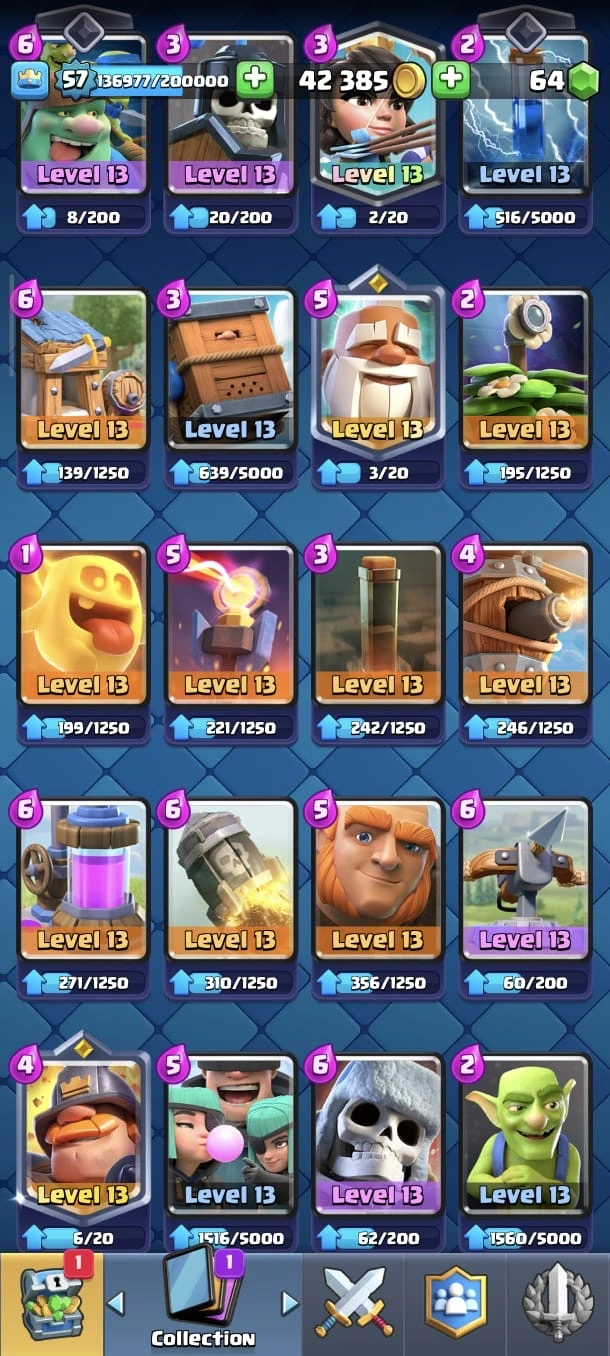
Task: Open the Tesla card showing 242/1250
Action: 377,625
